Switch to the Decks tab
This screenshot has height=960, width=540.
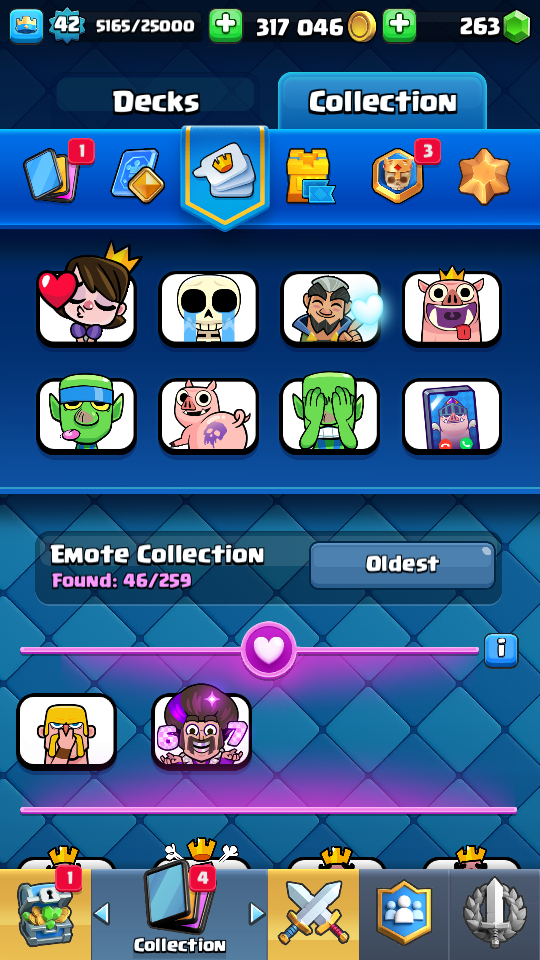[x=156, y=101]
